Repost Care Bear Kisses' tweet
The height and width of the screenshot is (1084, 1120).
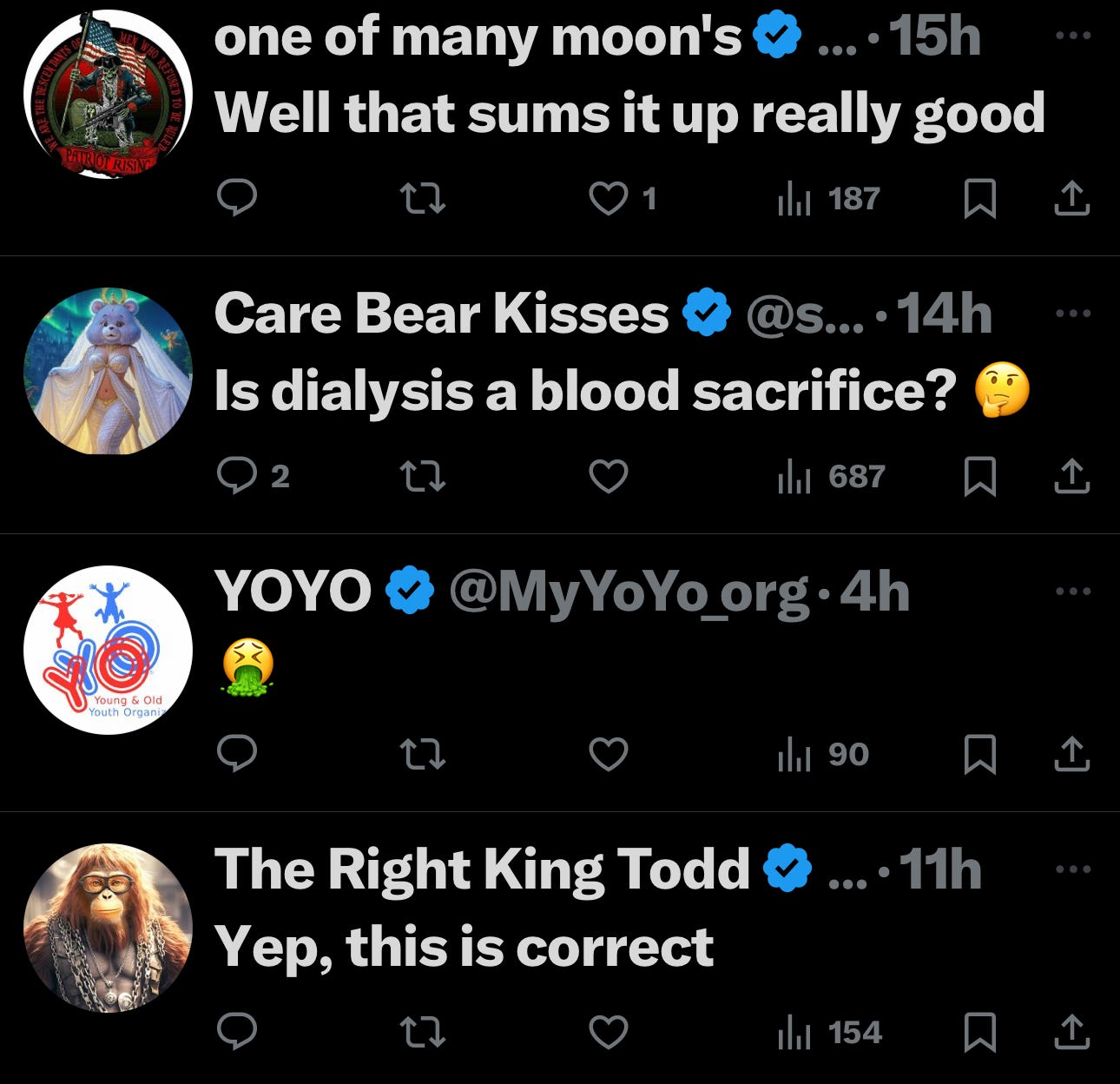point(423,476)
